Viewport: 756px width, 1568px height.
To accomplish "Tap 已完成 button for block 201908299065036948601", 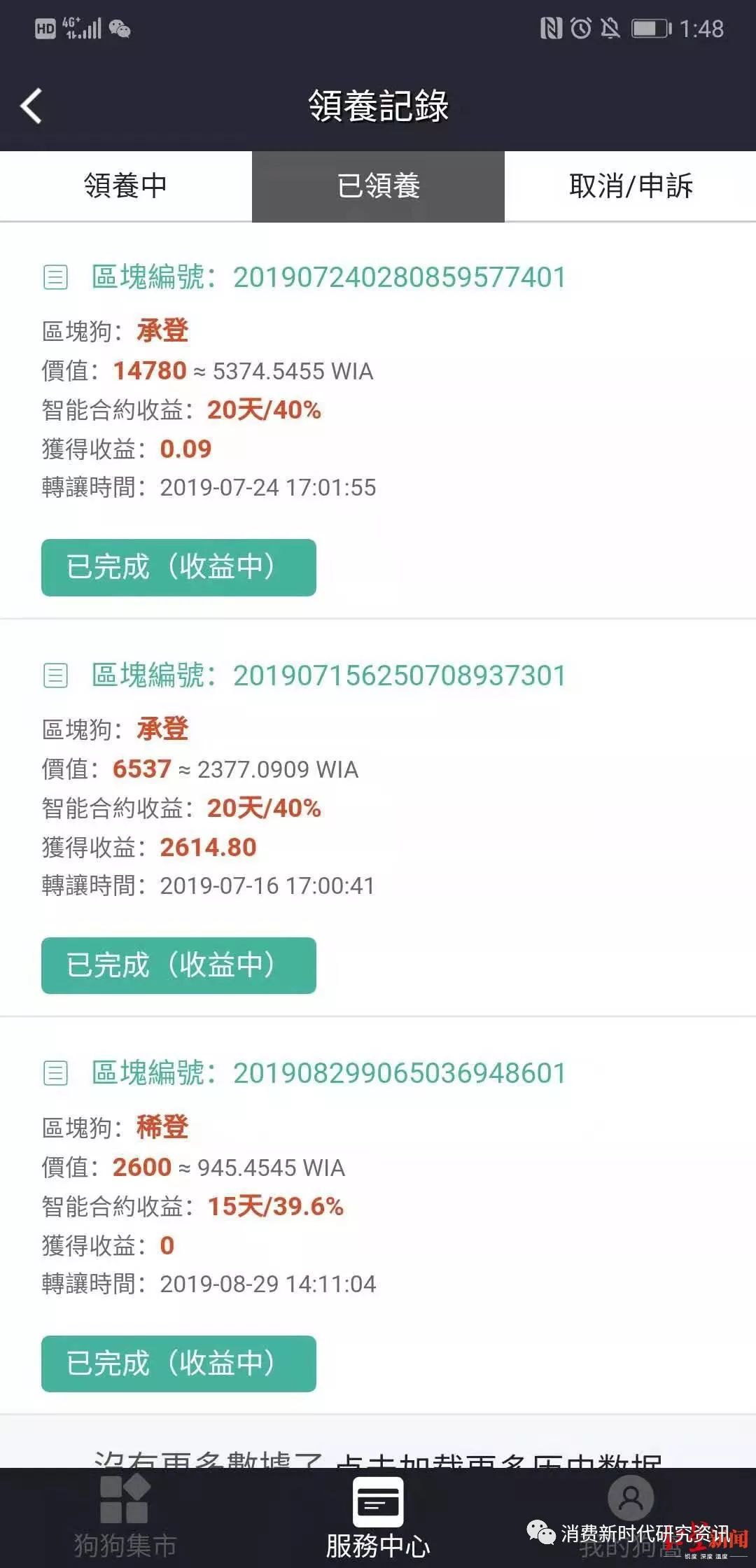I will 178,1364.
